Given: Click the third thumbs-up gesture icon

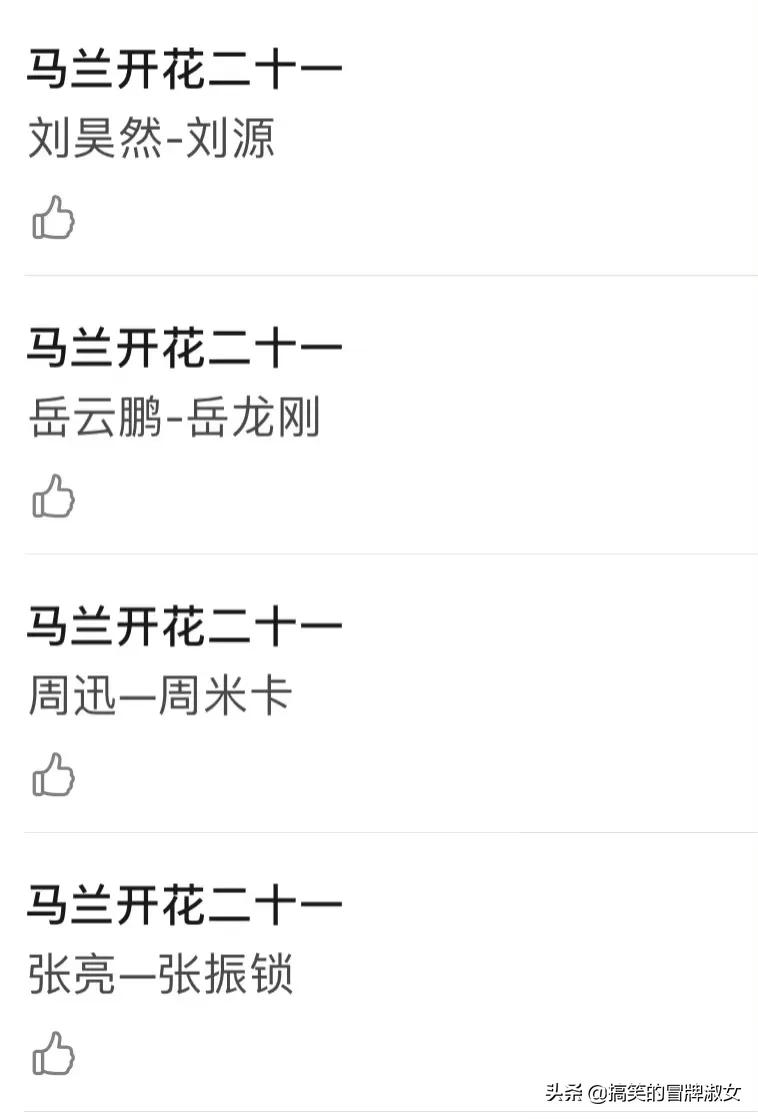Looking at the screenshot, I should click(55, 775).
